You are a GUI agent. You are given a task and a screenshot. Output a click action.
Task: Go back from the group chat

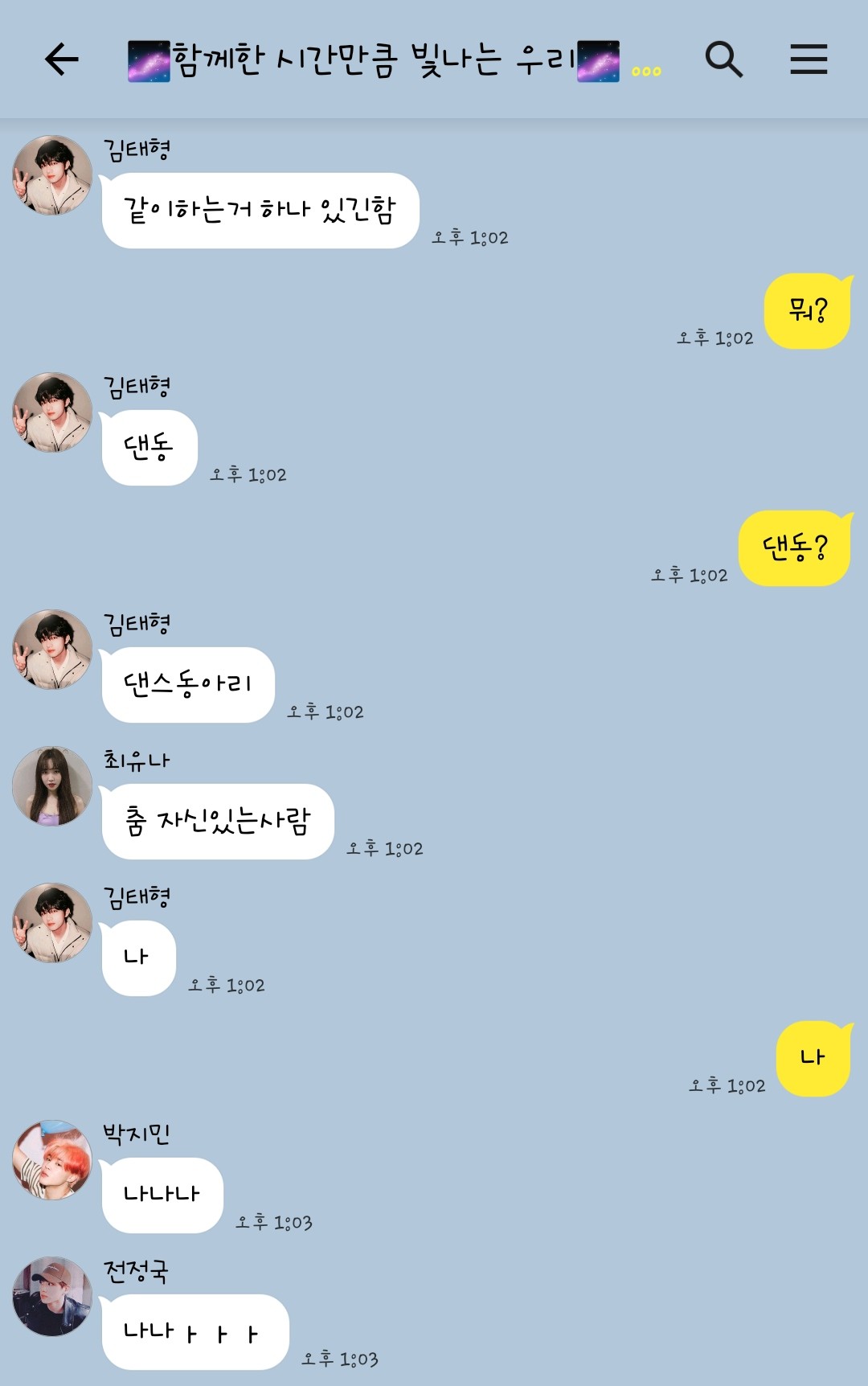[x=62, y=59]
